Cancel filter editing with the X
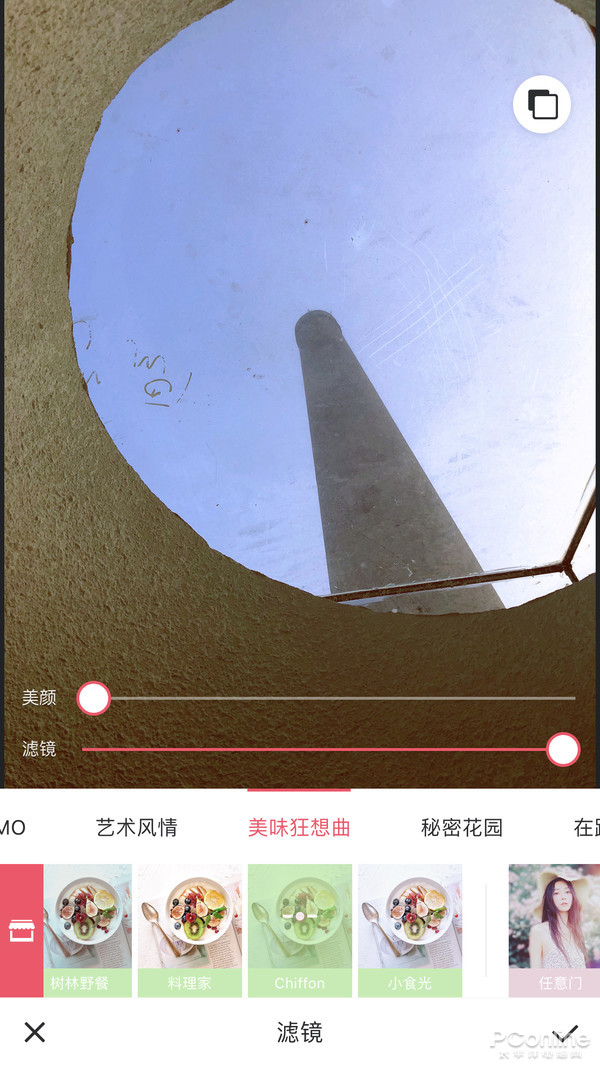This screenshot has height=1067, width=600. [35, 1032]
